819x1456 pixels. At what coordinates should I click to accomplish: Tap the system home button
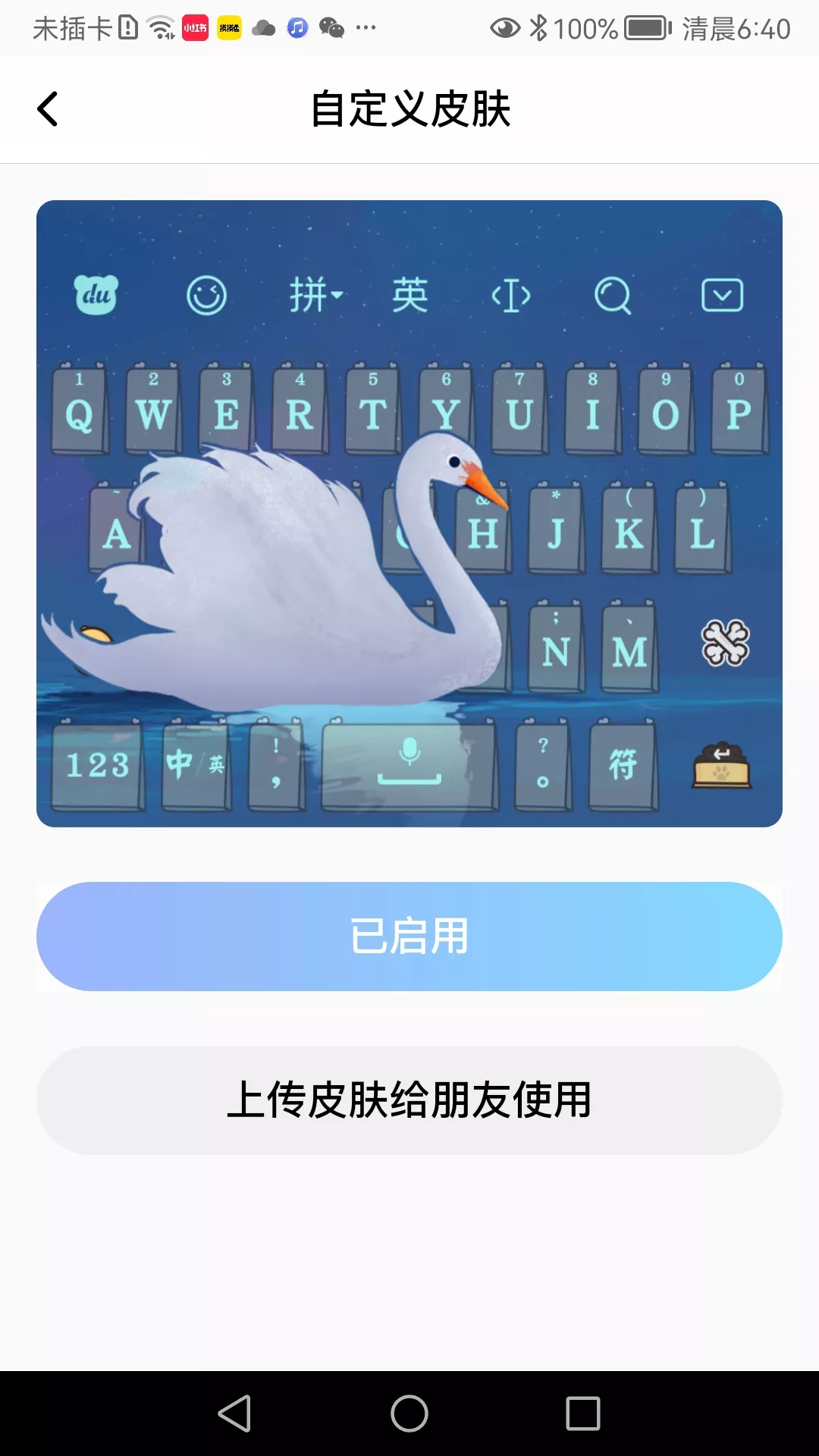(409, 1414)
